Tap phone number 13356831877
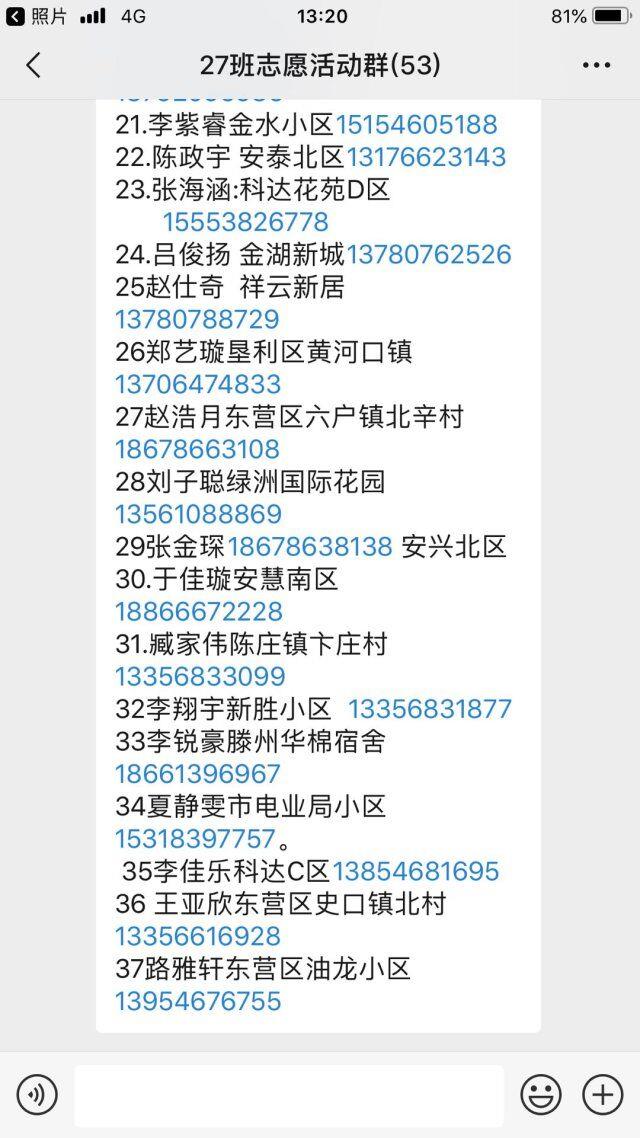This screenshot has height=1138, width=640. tap(430, 709)
